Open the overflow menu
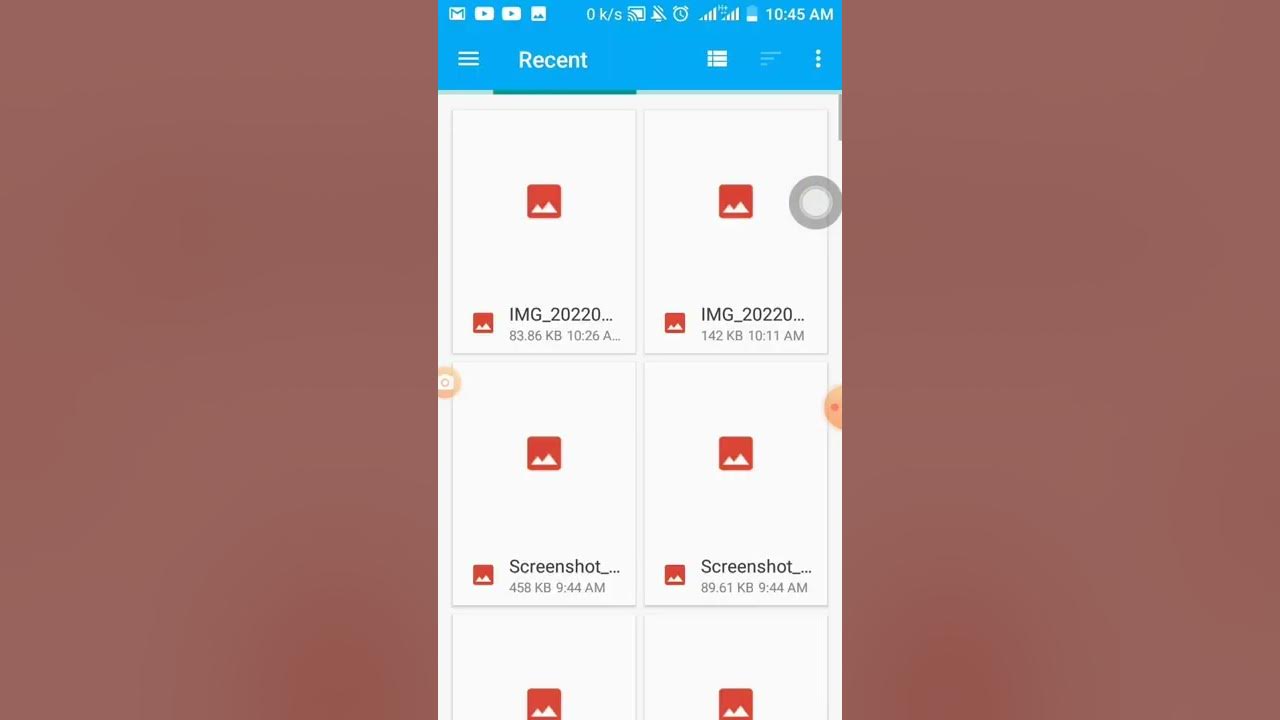The height and width of the screenshot is (720, 1280). 818,59
